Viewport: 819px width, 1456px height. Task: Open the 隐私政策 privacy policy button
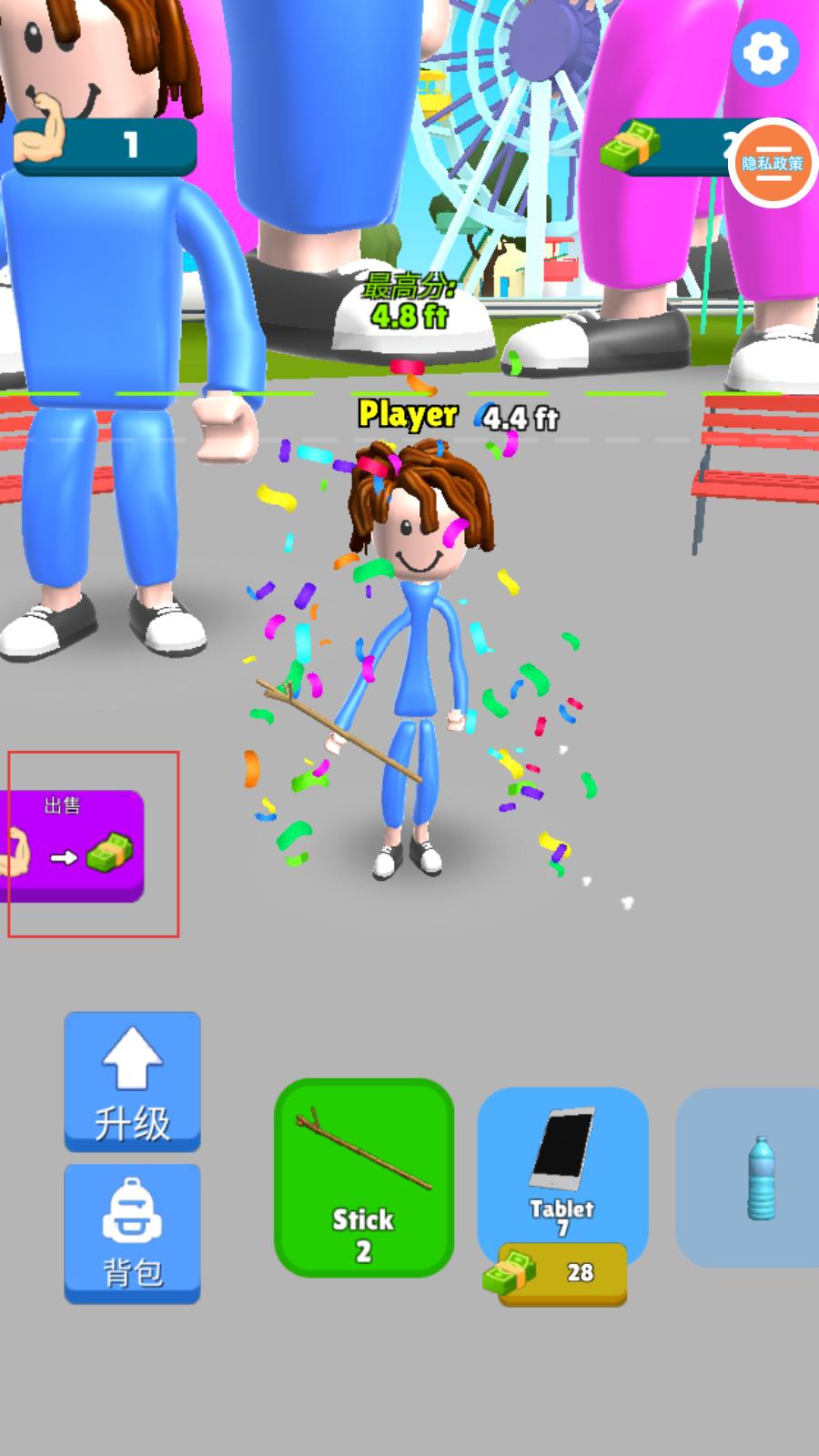point(772,163)
